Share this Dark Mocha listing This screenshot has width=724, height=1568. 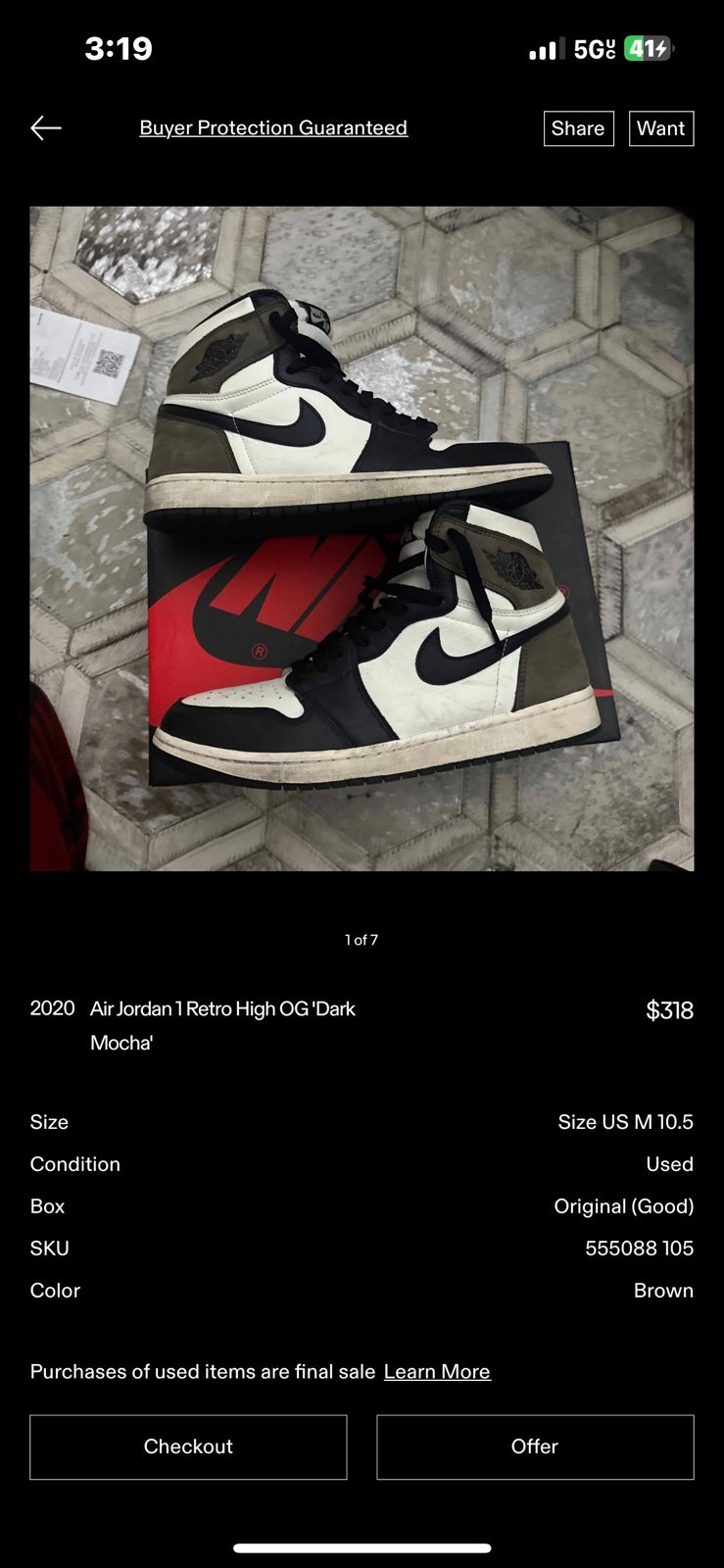tap(578, 128)
